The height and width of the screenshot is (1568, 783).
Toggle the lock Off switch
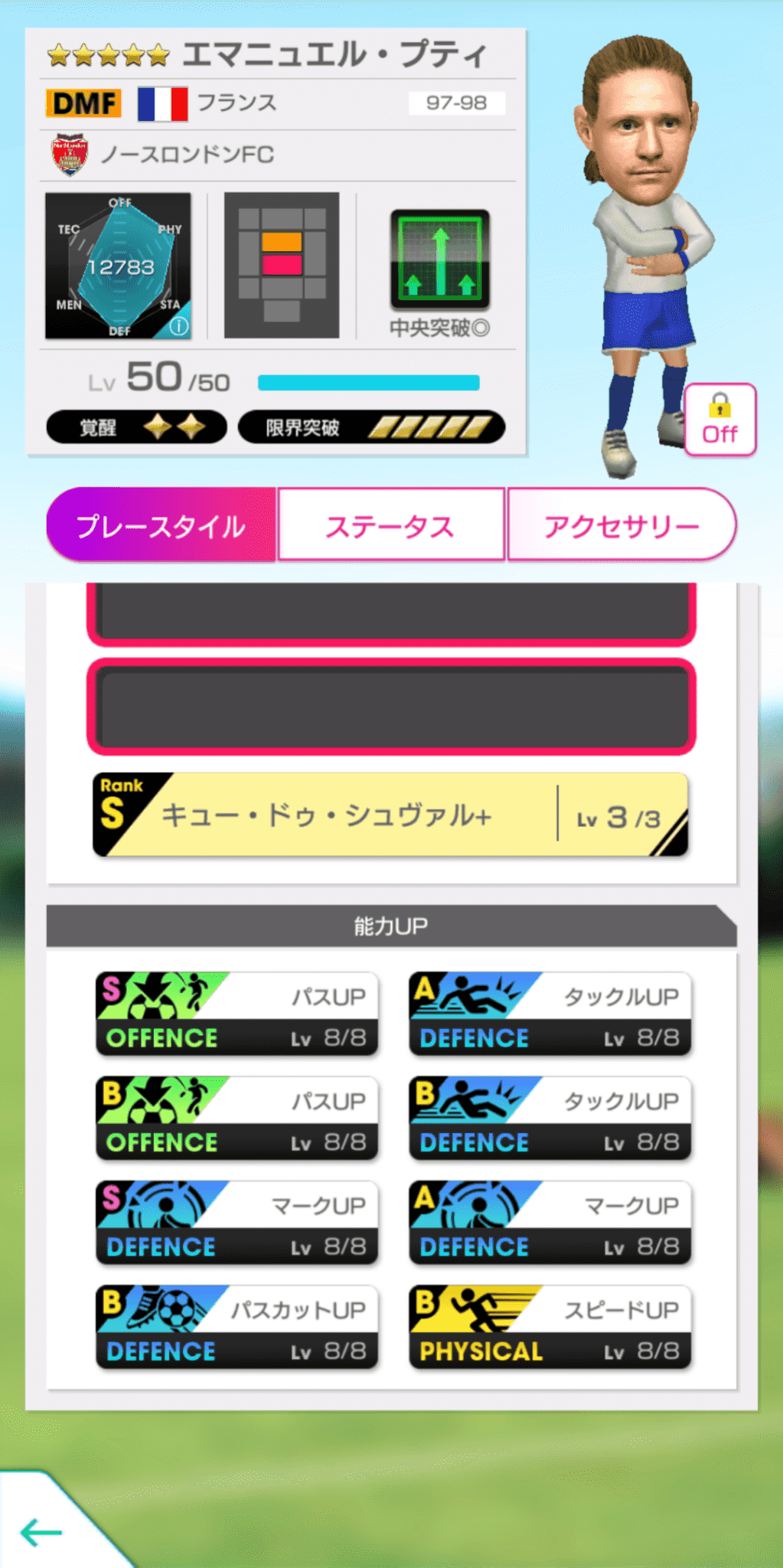tap(719, 420)
